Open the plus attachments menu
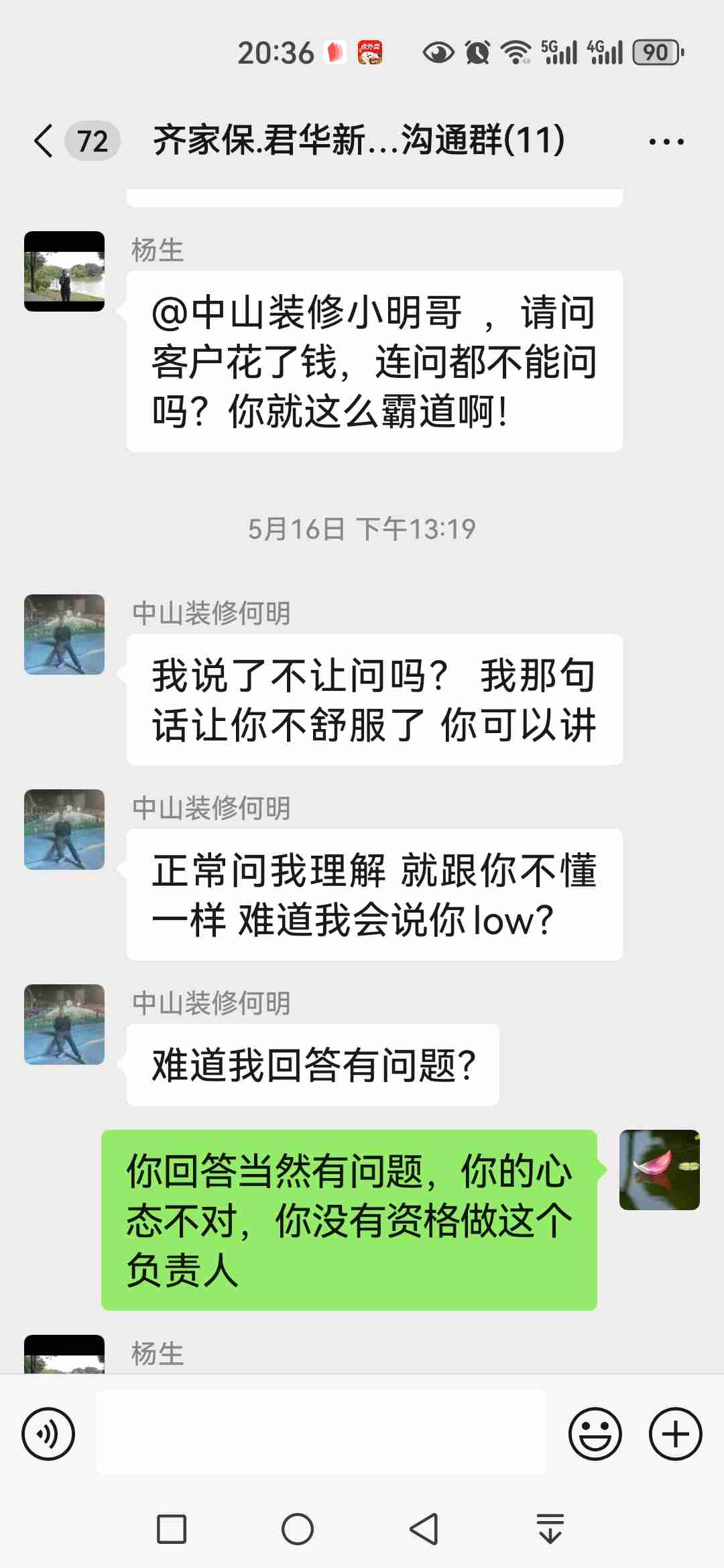Viewport: 724px width, 1568px height. (675, 1434)
